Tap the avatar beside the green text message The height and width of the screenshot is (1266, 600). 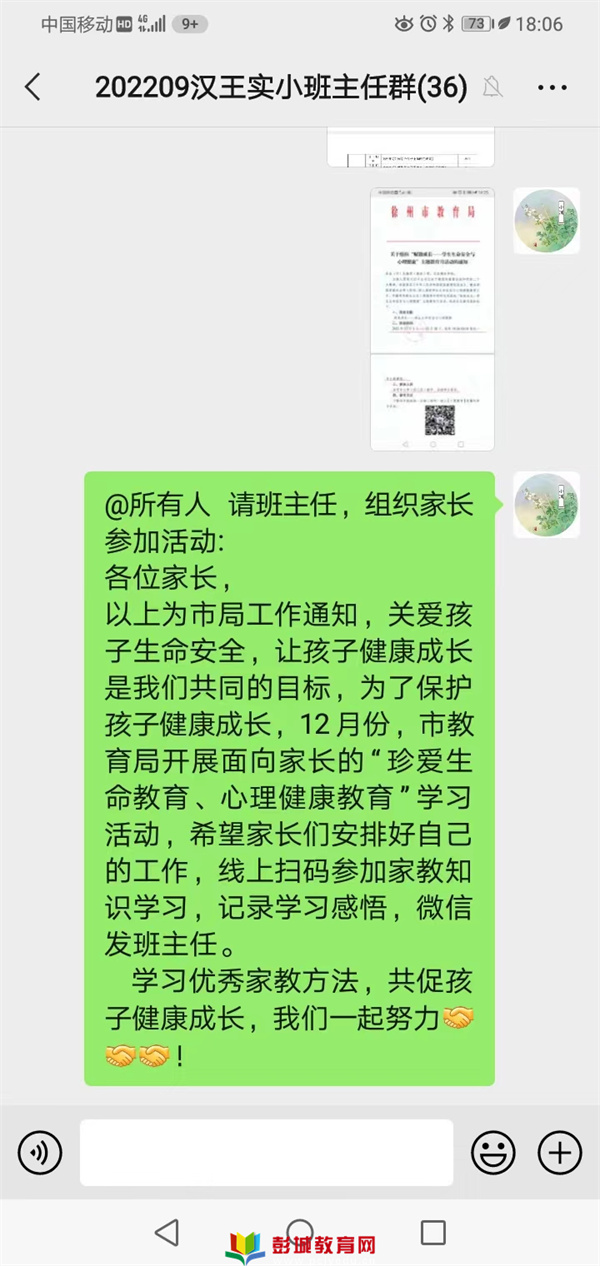[x=546, y=505]
